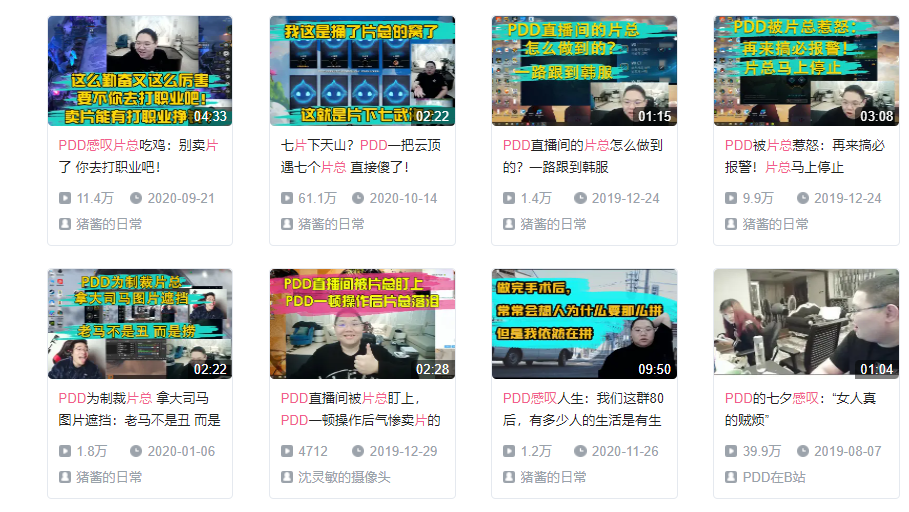Visit uploader 猪酱的日常 under the 04:33 video
Viewport: 909px width, 512px height.
pyautogui.click(x=109, y=224)
